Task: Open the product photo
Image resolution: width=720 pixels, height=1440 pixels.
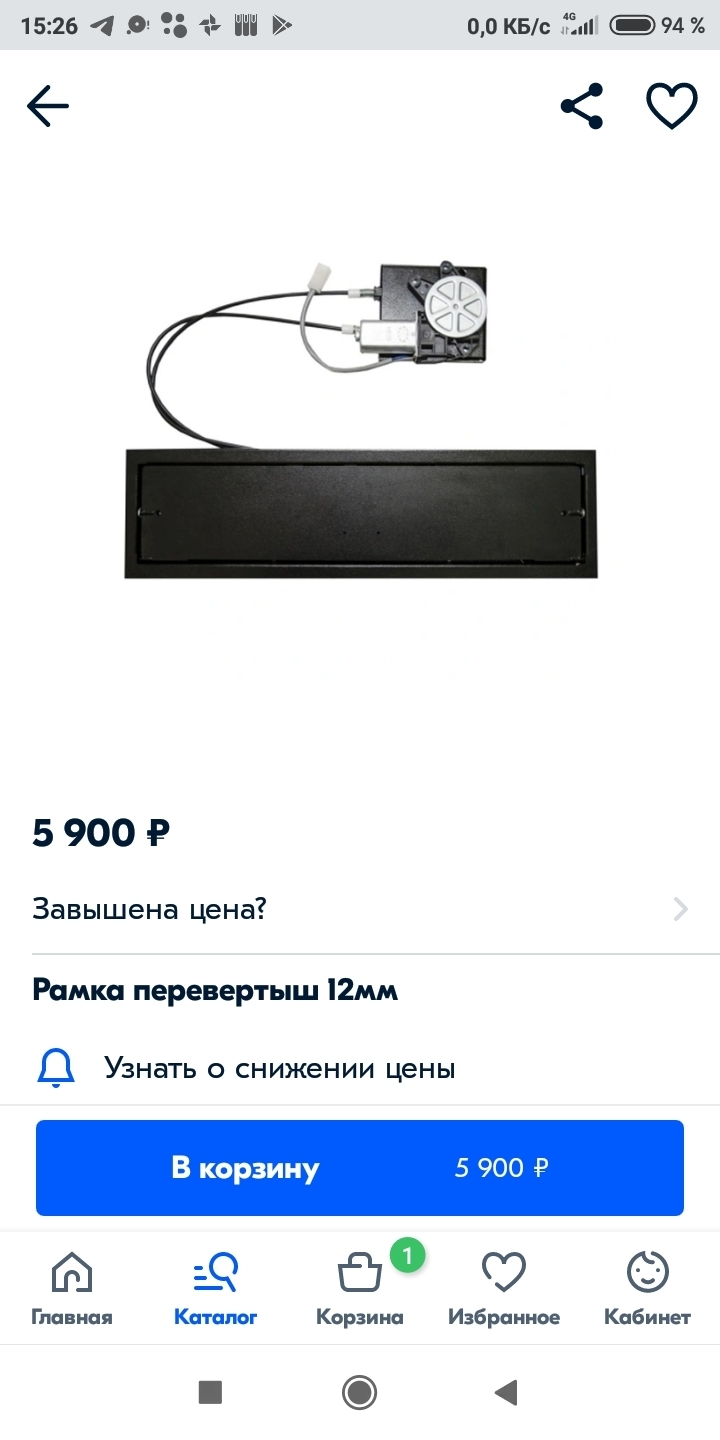Action: click(360, 420)
